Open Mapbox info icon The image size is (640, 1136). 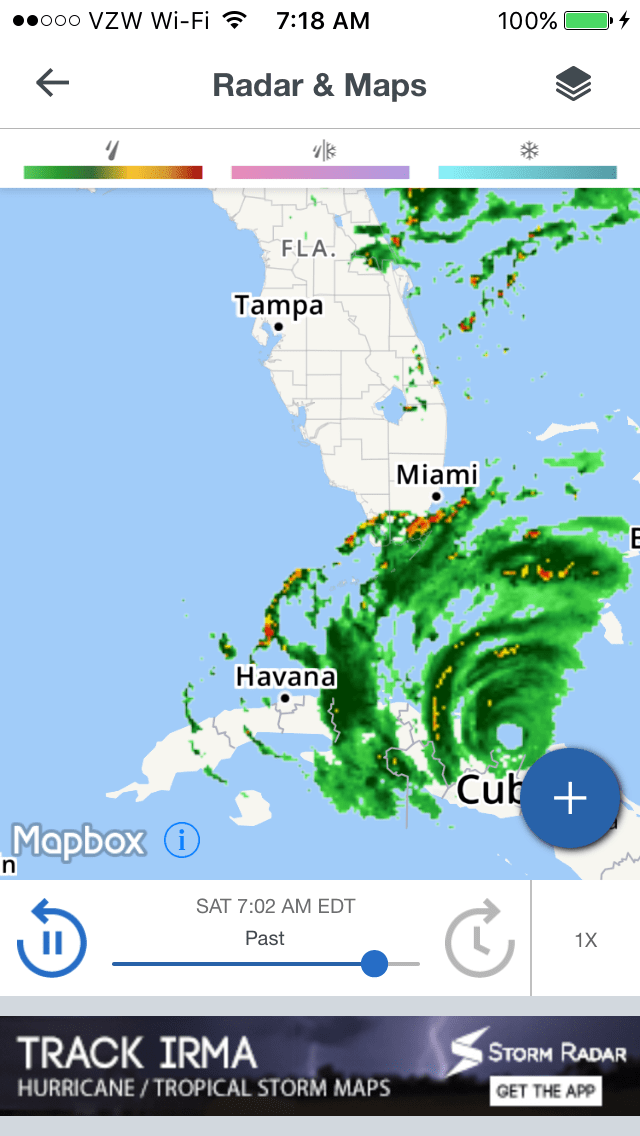pos(182,840)
